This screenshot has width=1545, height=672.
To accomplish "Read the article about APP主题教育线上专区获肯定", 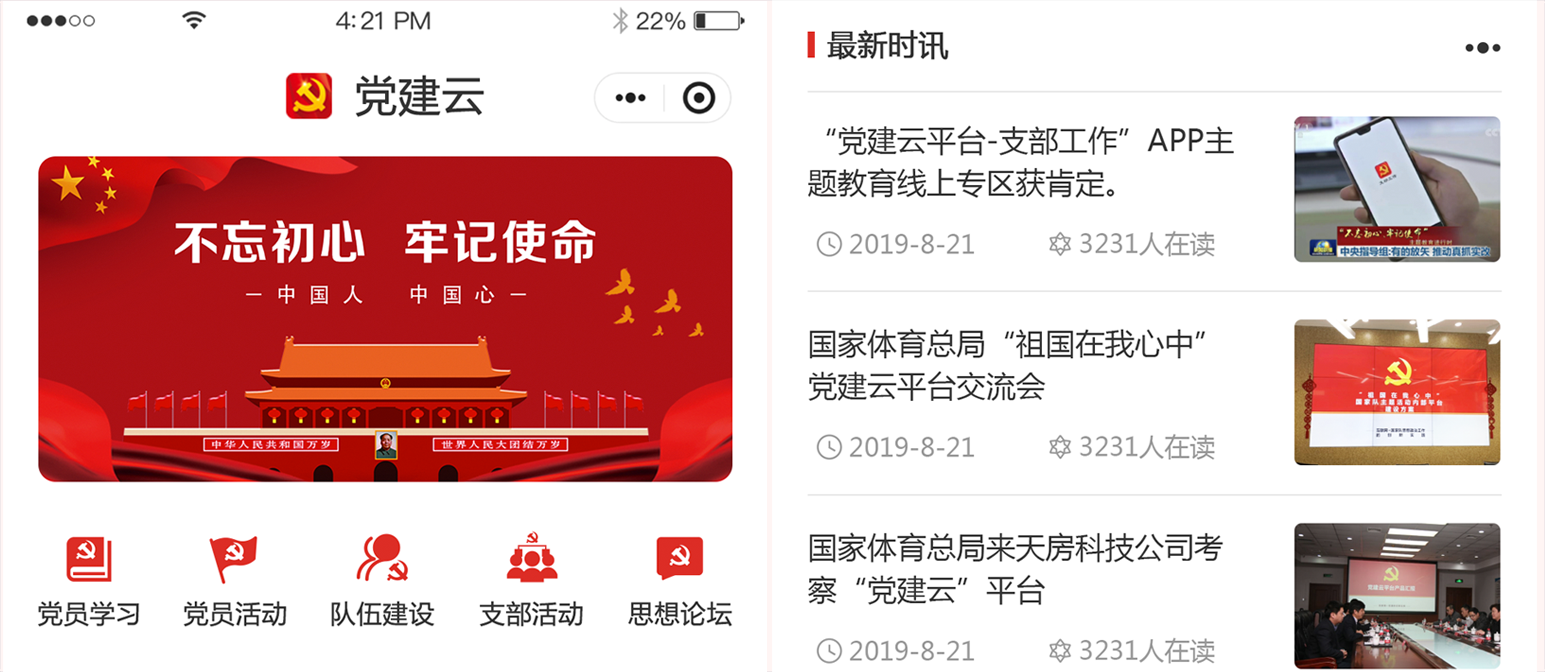I will click(1020, 163).
